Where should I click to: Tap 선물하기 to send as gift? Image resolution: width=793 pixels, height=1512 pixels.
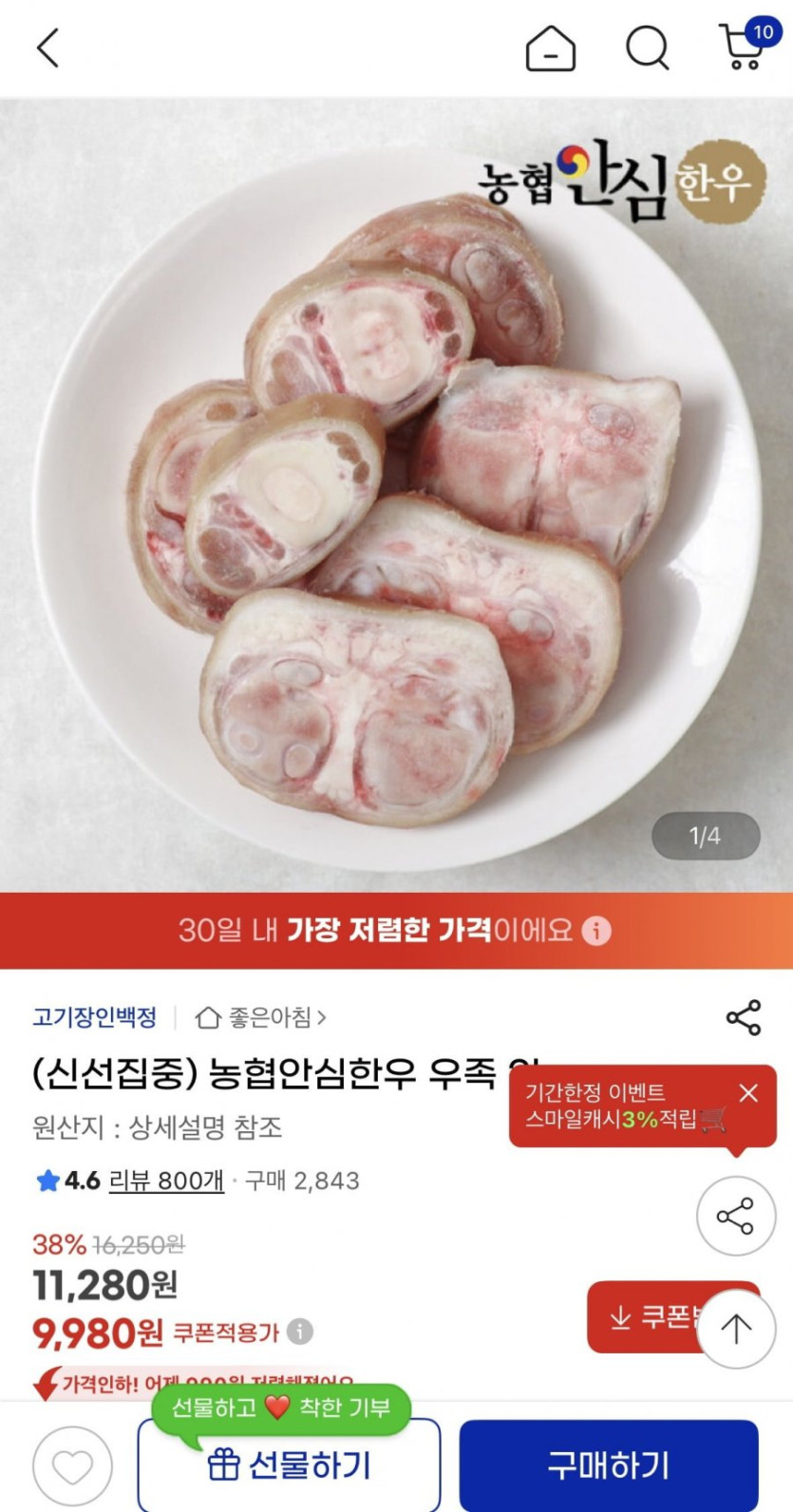[x=290, y=1465]
